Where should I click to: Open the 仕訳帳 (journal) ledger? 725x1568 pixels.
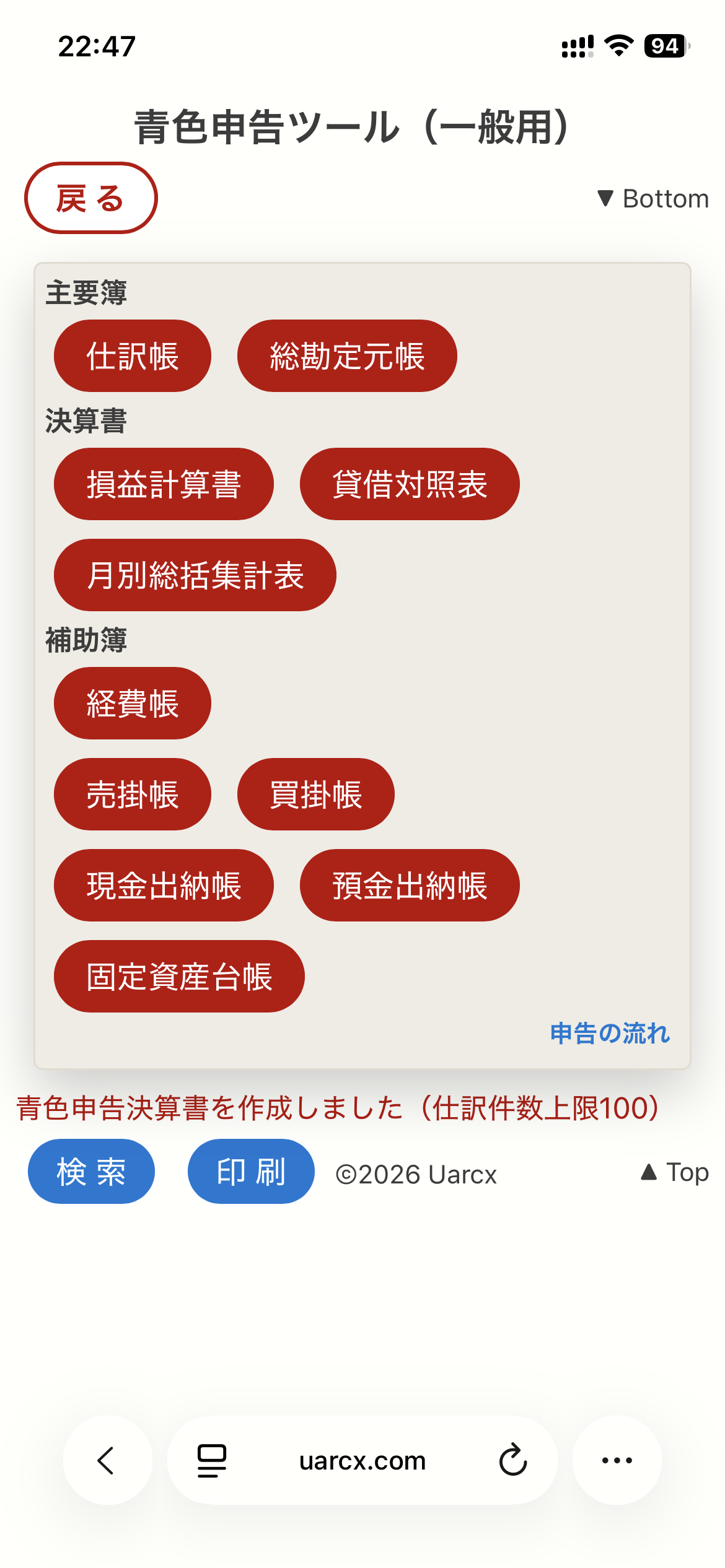click(x=132, y=355)
